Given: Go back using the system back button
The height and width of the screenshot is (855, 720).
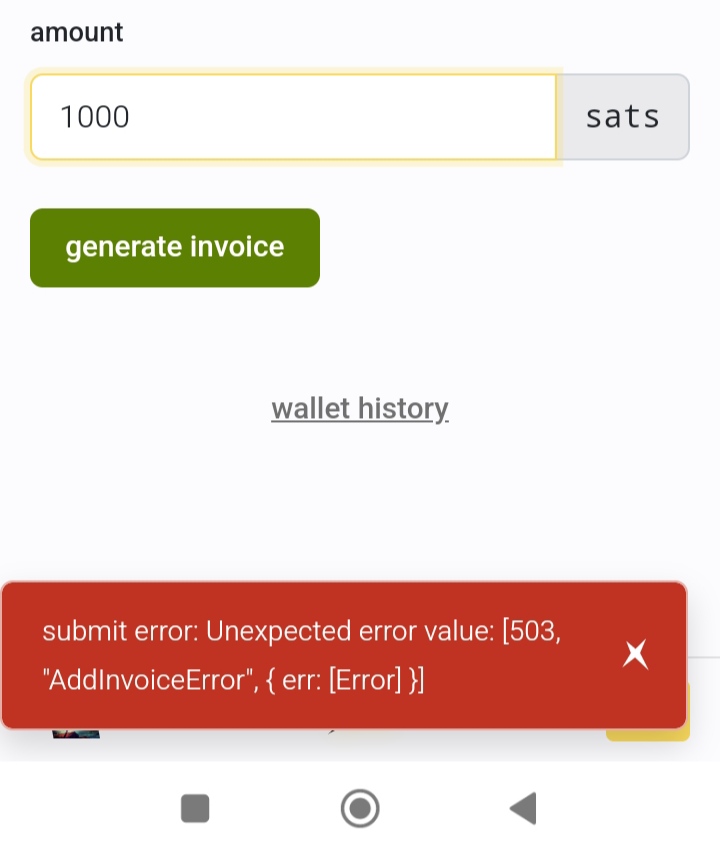Looking at the screenshot, I should pyautogui.click(x=523, y=808).
